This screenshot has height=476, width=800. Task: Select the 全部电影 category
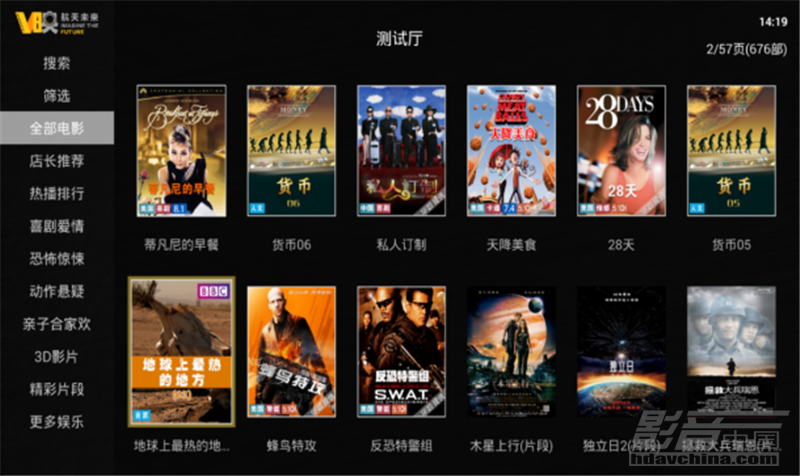click(x=56, y=128)
